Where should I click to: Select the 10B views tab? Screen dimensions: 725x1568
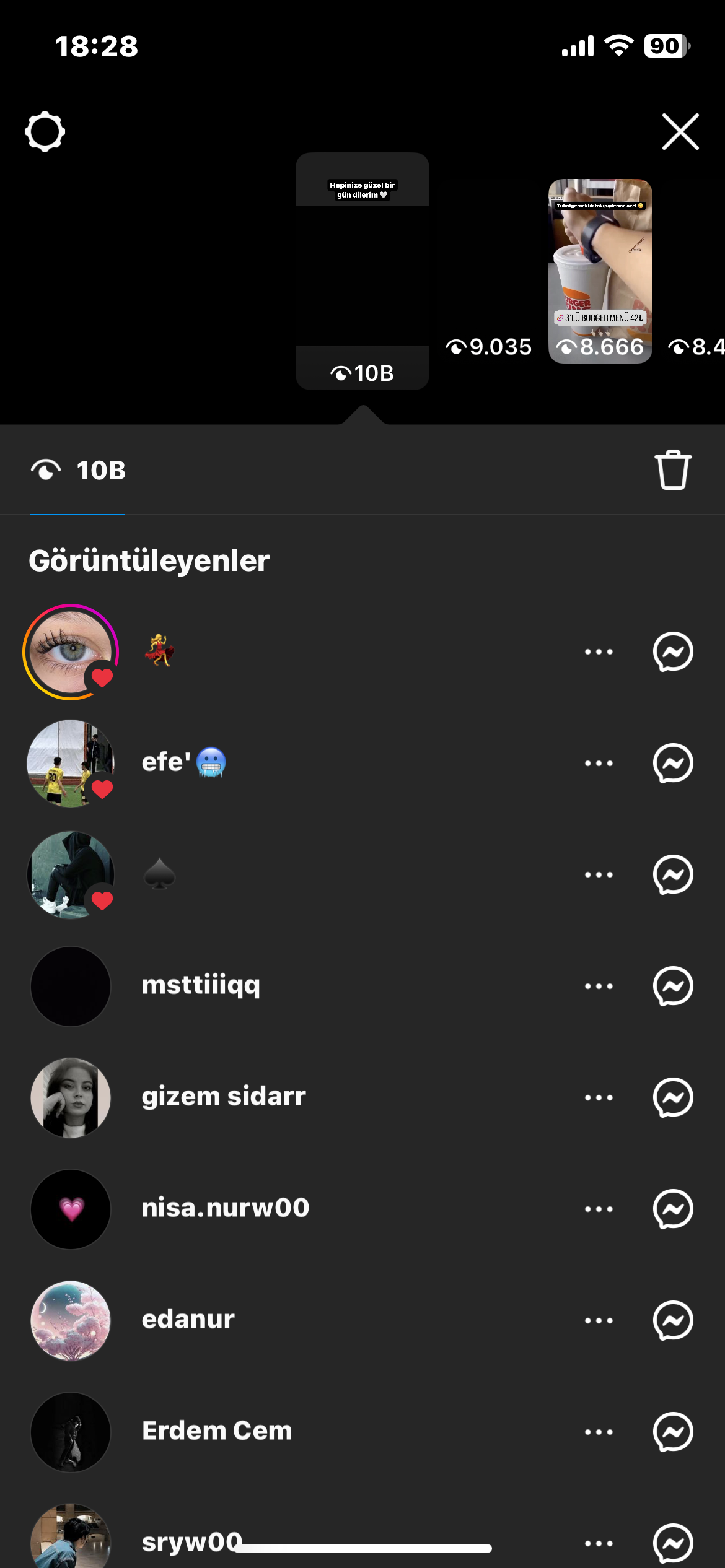pyautogui.click(x=78, y=471)
